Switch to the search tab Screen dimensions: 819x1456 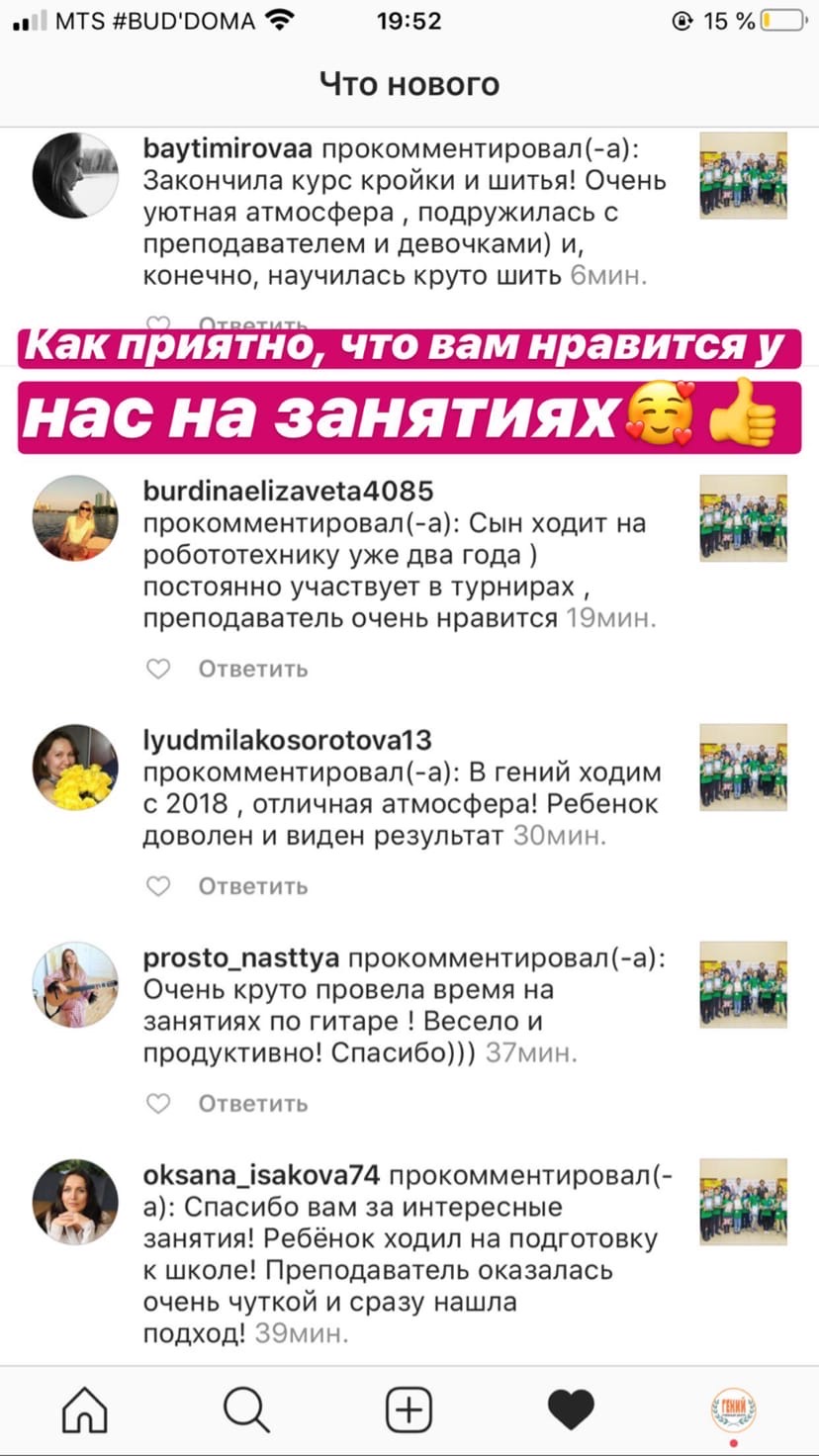(246, 1410)
